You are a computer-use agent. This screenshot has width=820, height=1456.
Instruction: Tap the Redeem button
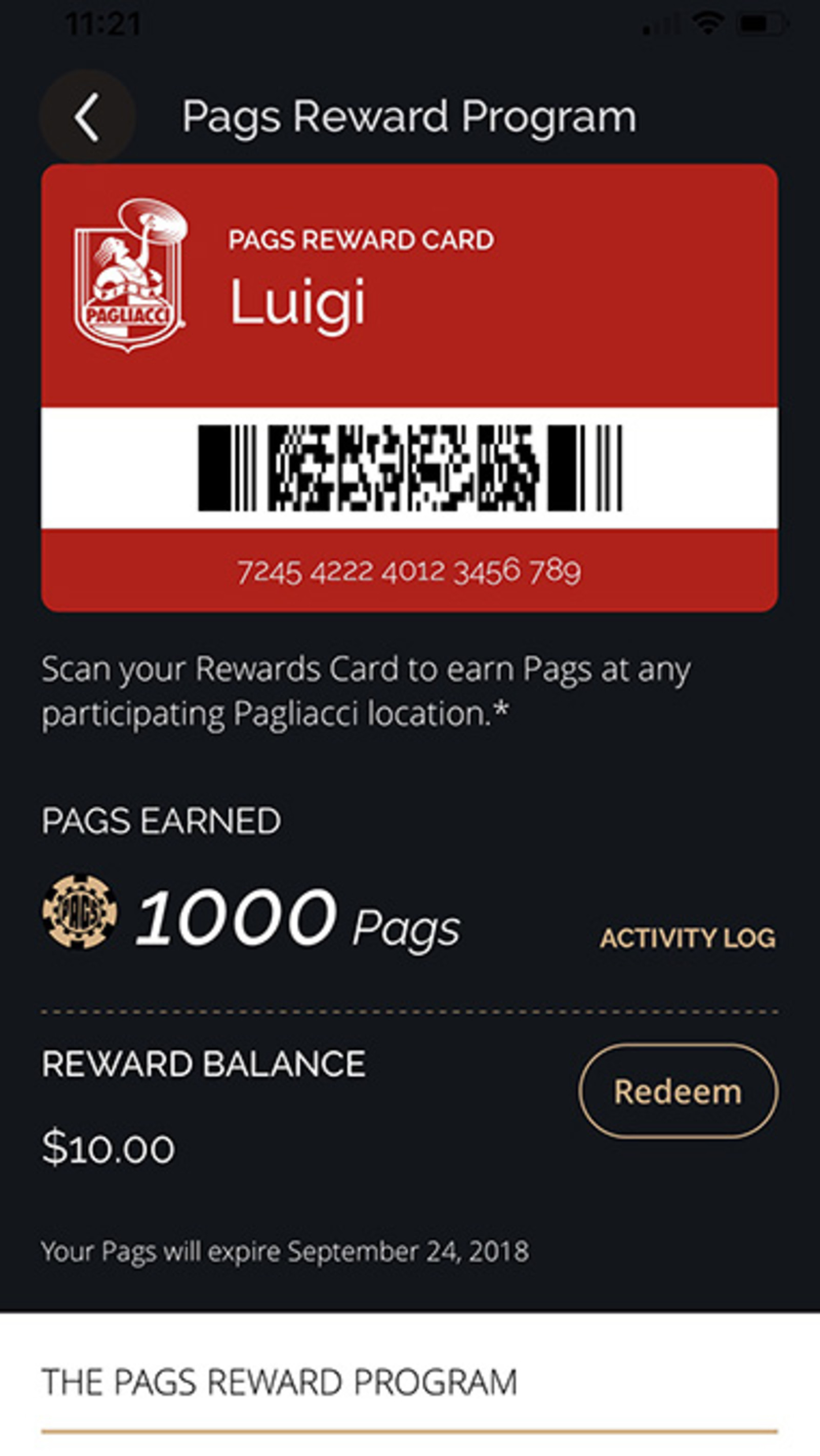pos(678,1091)
